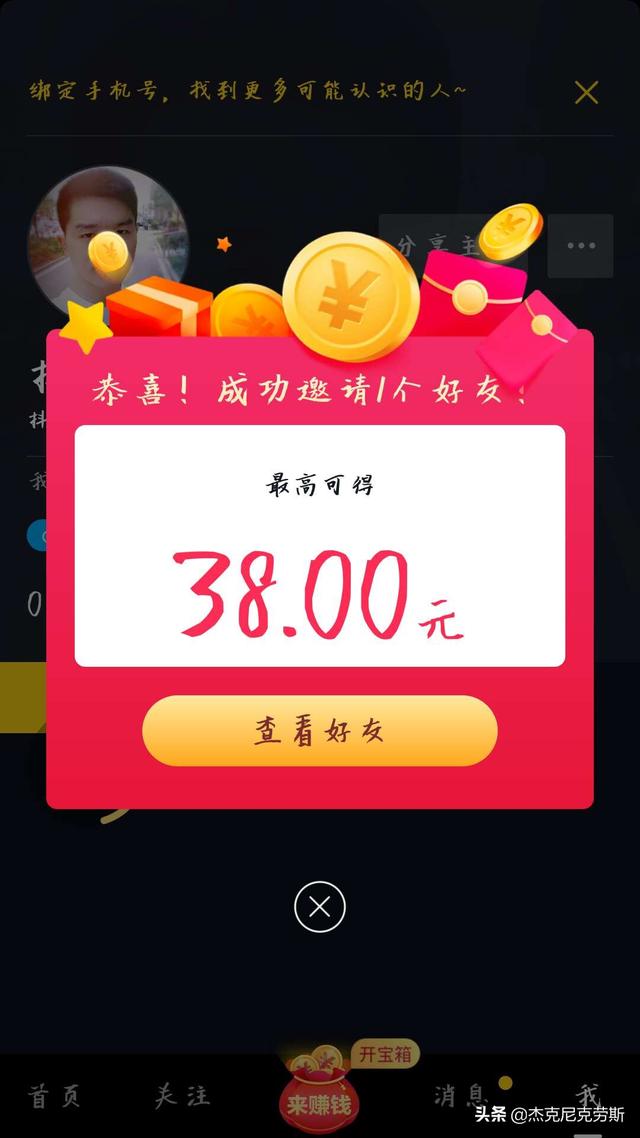
Task: Tap the 查看好友 button
Action: coord(319,731)
